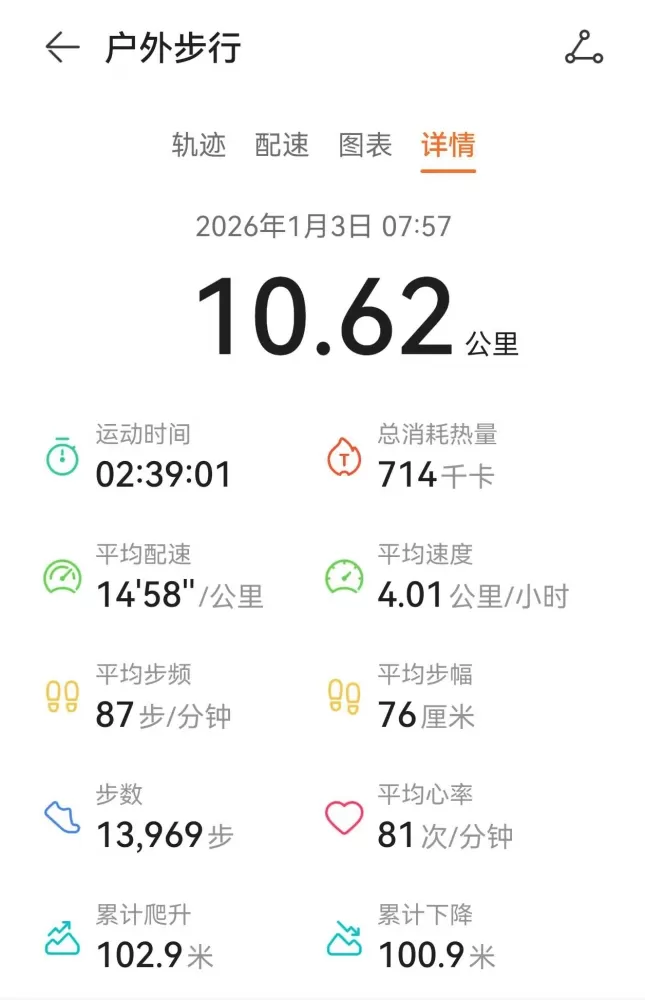Switch to the 图表 tab

click(x=365, y=145)
